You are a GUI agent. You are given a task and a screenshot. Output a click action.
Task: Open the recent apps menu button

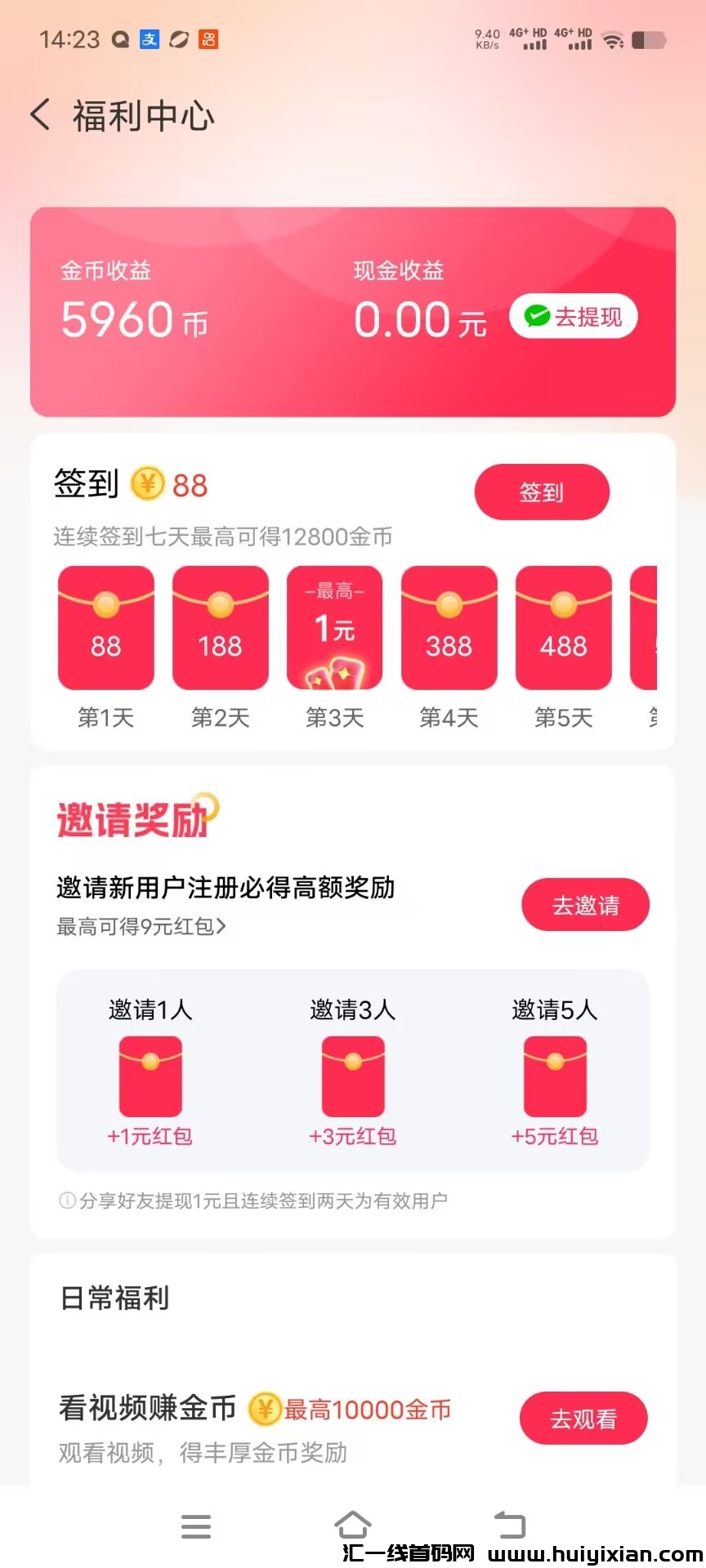coord(196,1526)
